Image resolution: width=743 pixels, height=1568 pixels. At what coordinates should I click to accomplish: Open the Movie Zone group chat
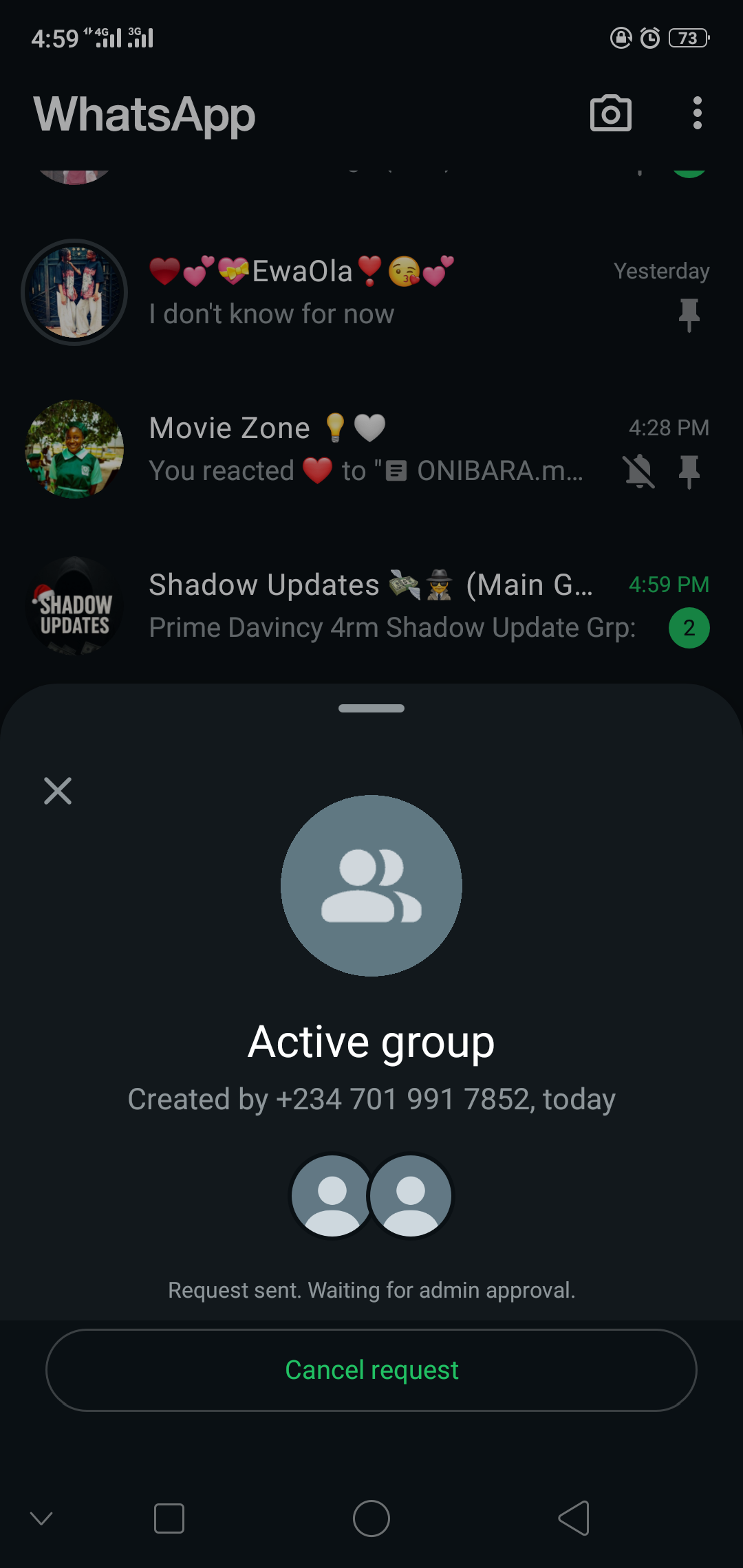385,449
